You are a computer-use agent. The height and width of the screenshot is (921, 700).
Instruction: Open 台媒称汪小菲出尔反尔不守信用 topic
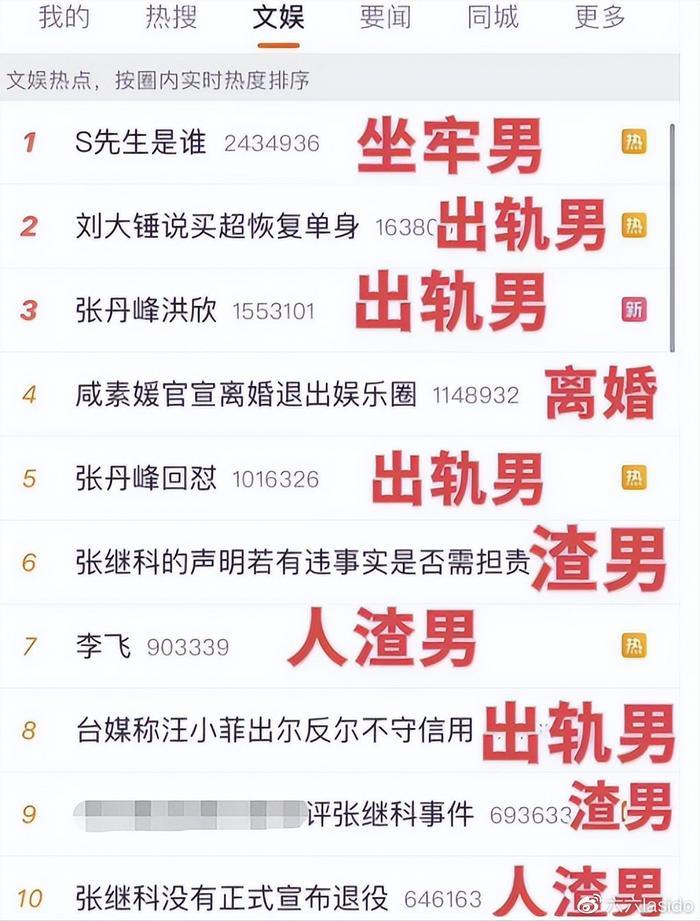[x=274, y=729]
